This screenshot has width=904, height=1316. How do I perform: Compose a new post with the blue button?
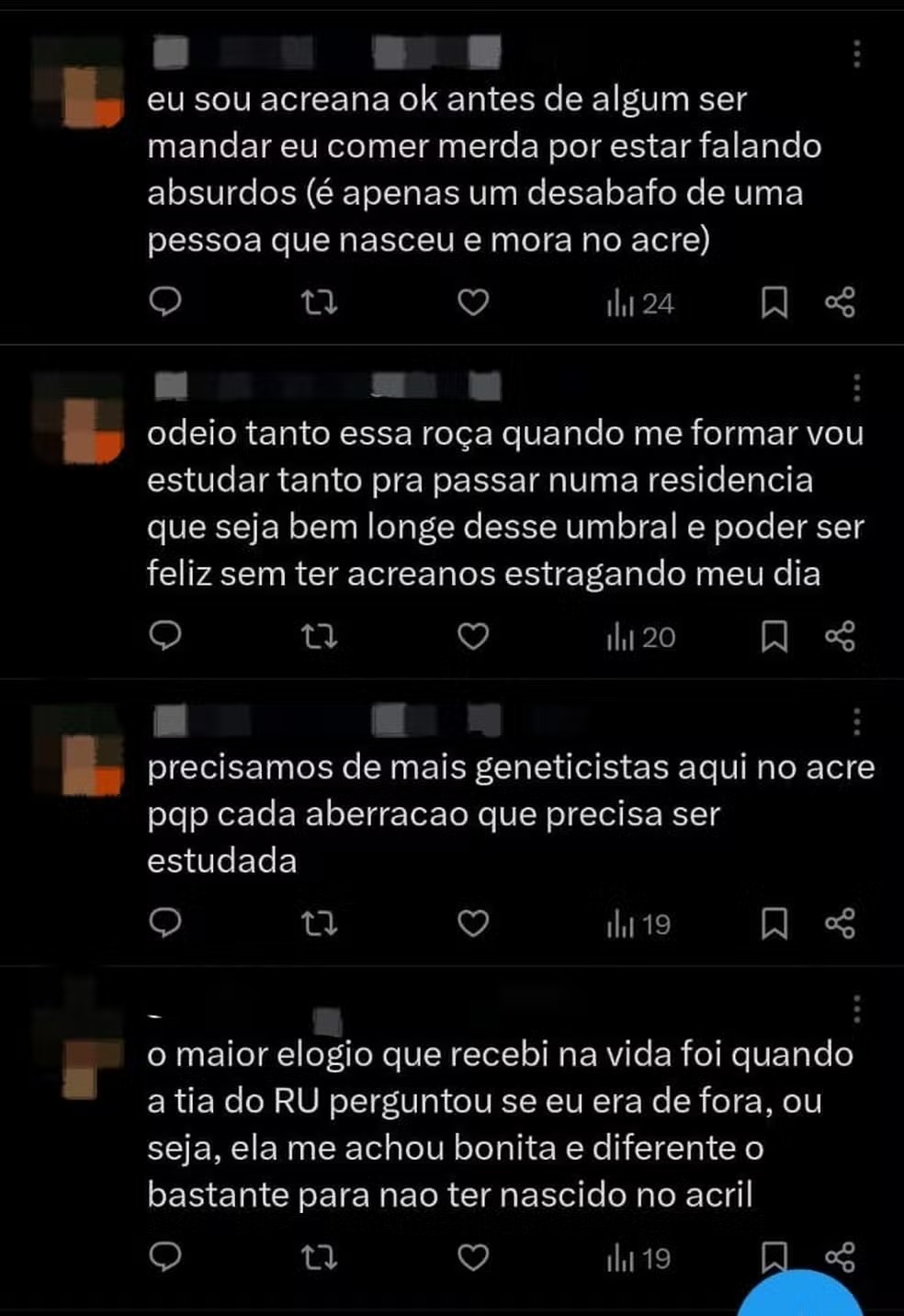click(x=801, y=1298)
